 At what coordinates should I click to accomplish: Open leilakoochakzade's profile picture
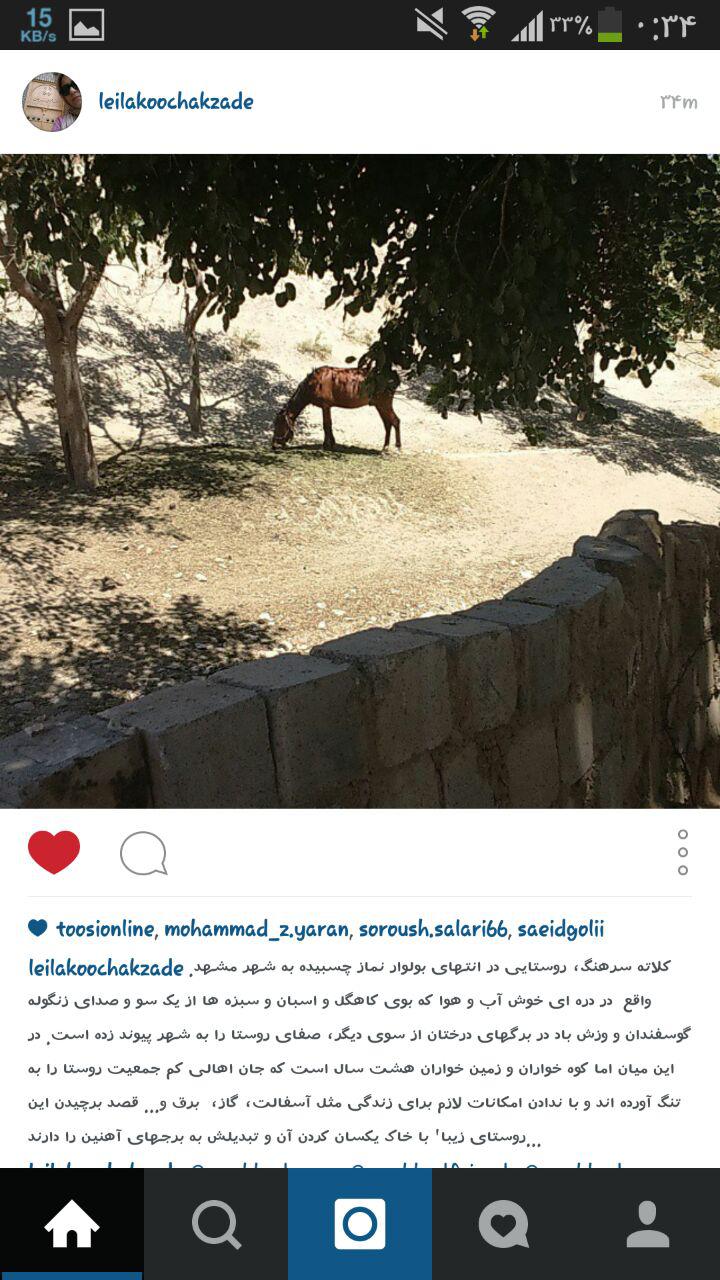(x=52, y=102)
